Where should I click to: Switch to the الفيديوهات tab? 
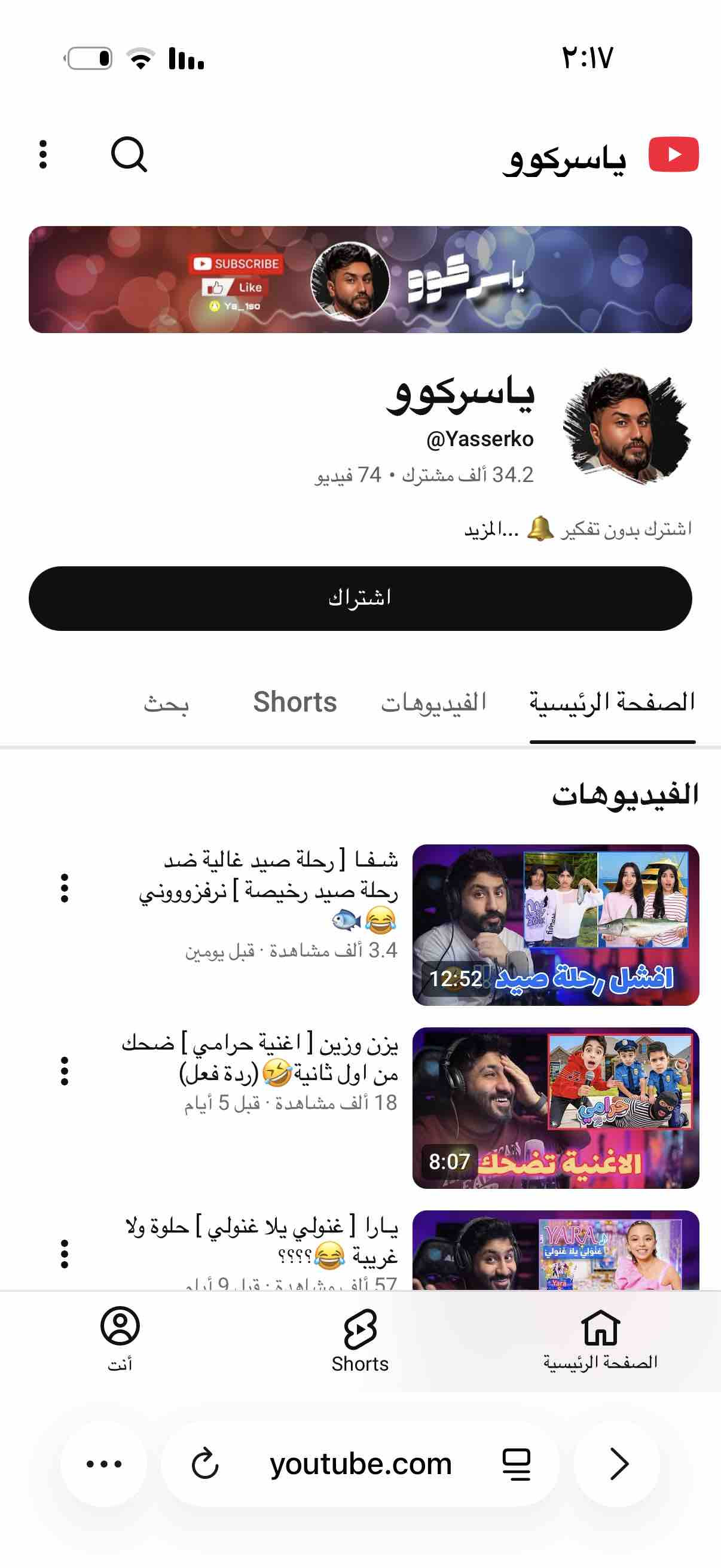434,703
